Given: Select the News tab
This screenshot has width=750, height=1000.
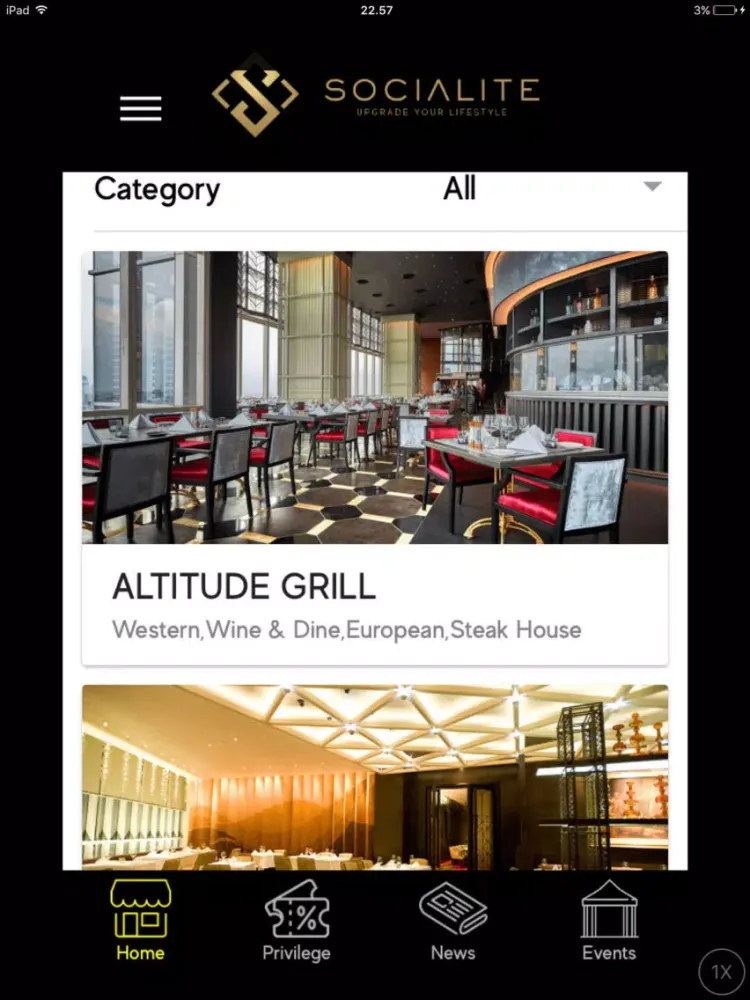Looking at the screenshot, I should (453, 921).
